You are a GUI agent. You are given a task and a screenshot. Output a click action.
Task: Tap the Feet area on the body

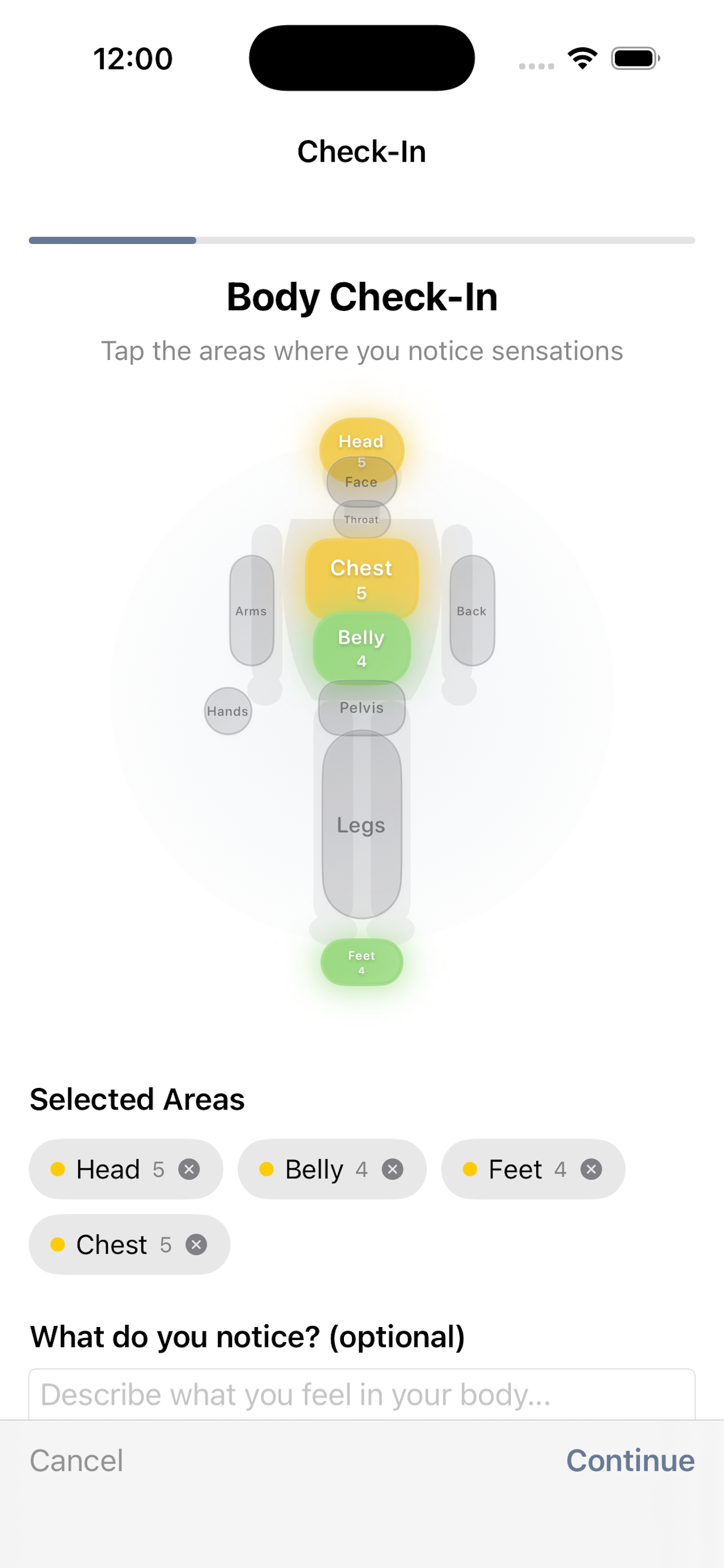(x=361, y=963)
